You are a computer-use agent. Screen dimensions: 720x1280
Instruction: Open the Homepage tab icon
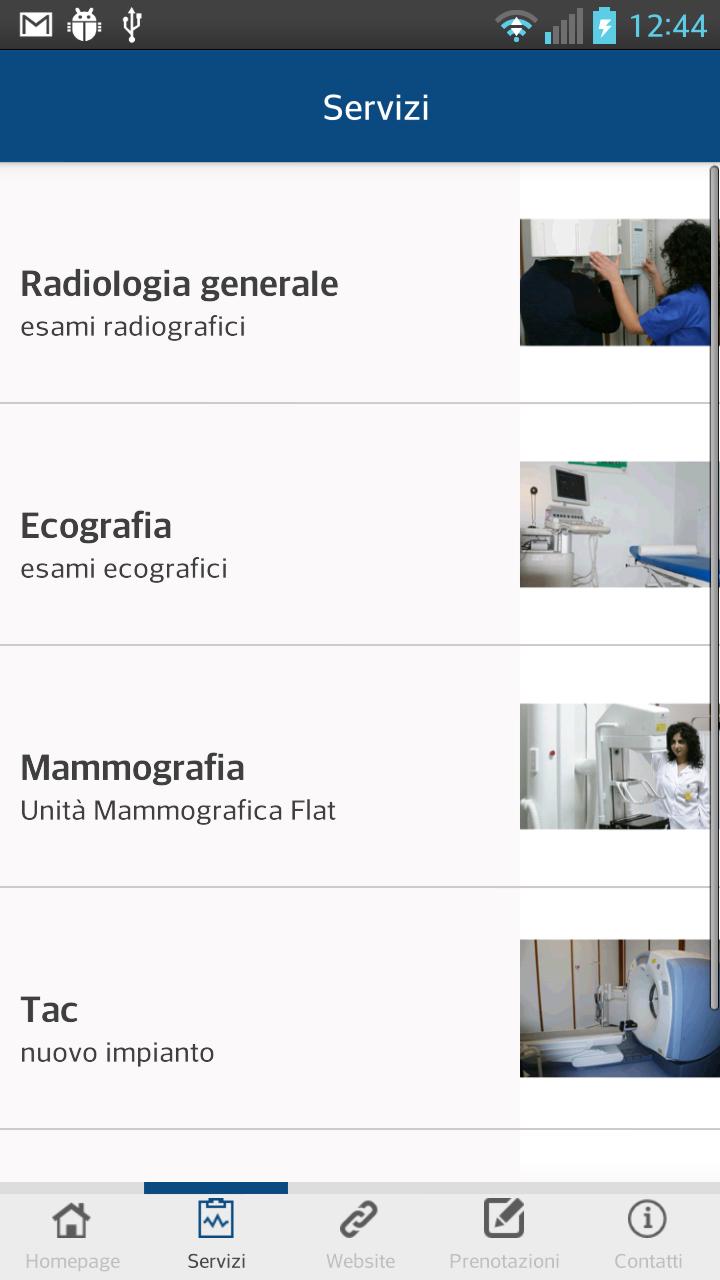[x=71, y=1218]
